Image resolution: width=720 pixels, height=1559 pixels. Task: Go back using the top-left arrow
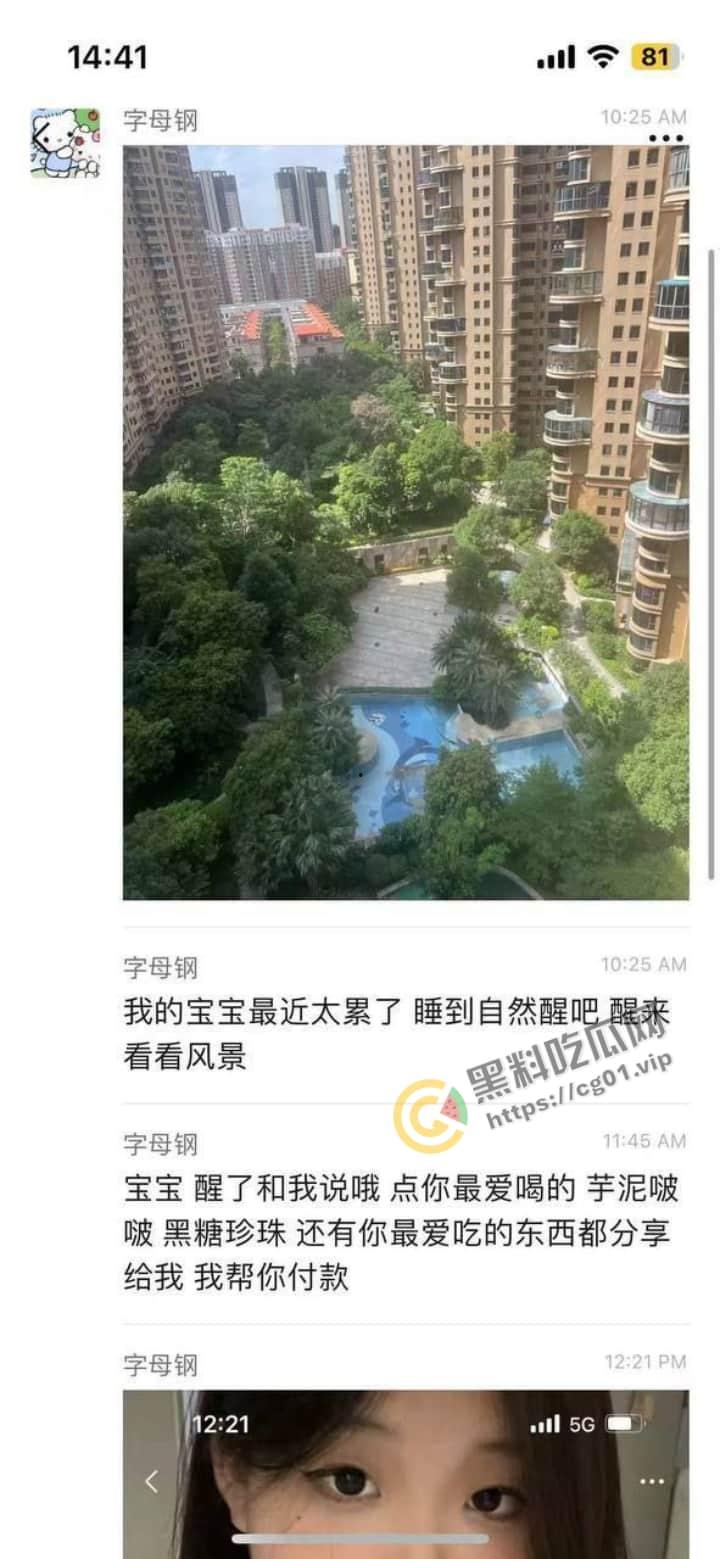(x=40, y=135)
